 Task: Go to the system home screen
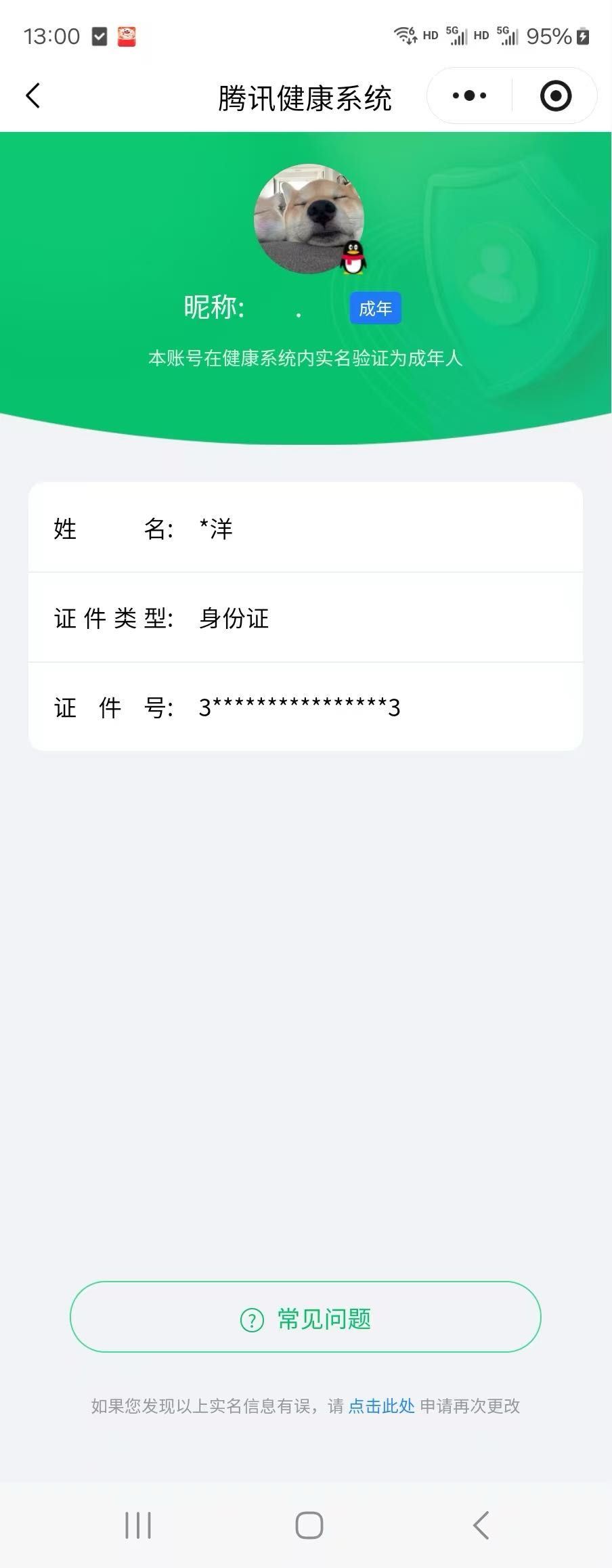(309, 1525)
